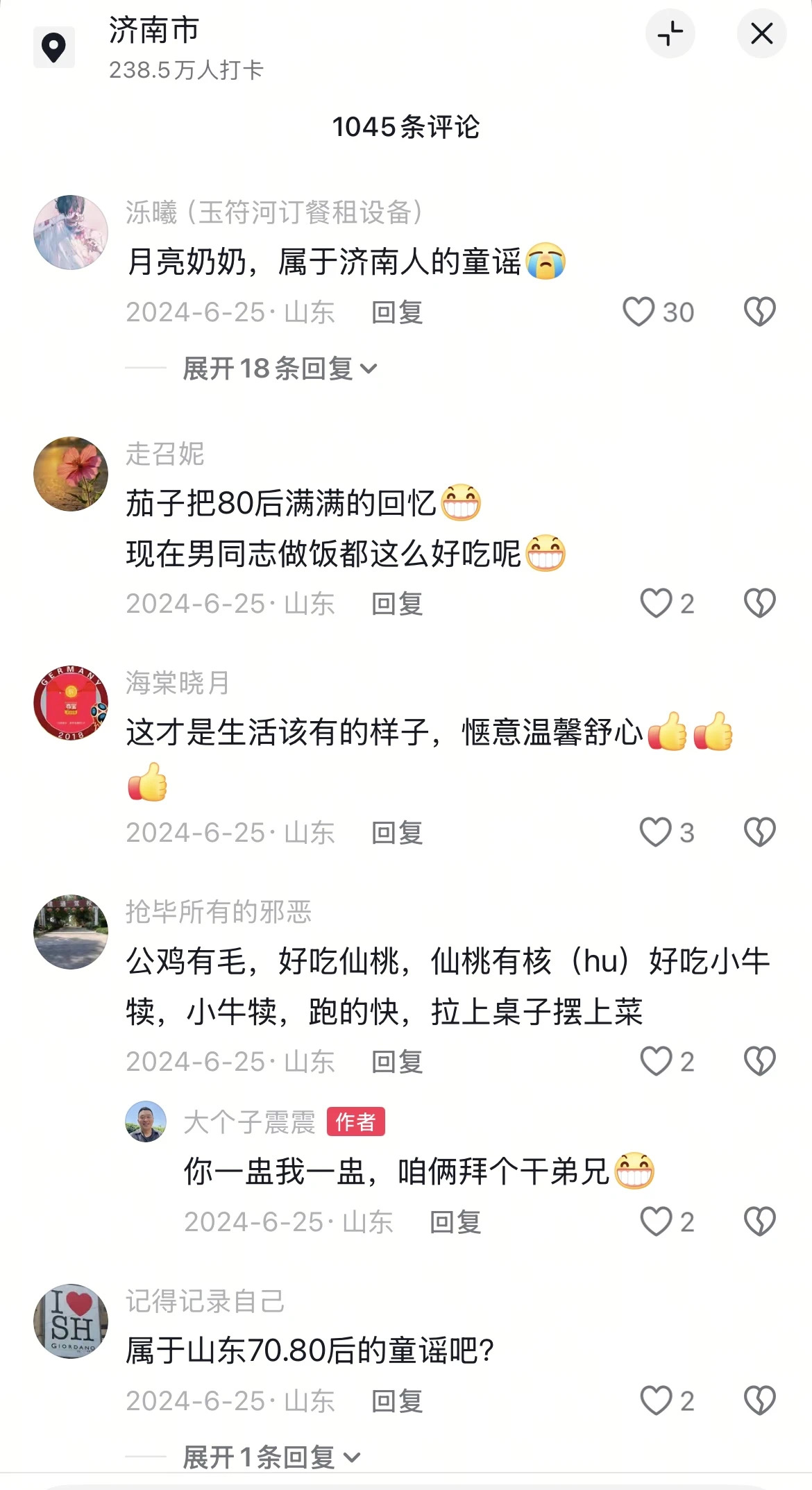
Task: Dislike 抢毕所有的邪恶's comment
Action: point(759,1061)
